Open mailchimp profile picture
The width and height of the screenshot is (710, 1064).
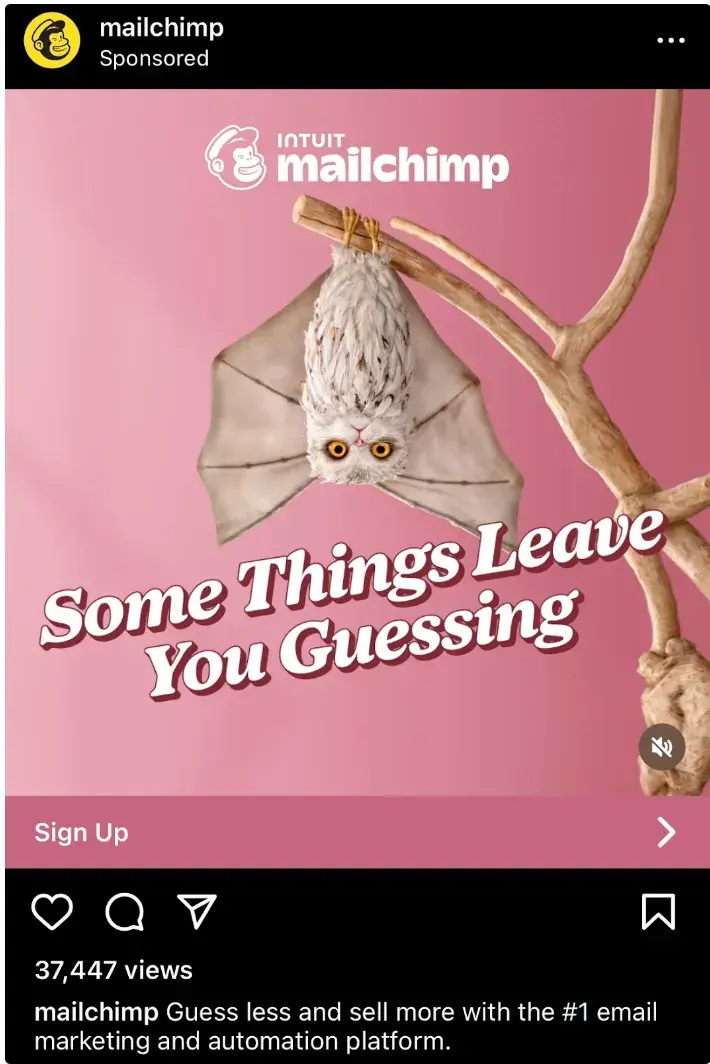(x=51, y=42)
